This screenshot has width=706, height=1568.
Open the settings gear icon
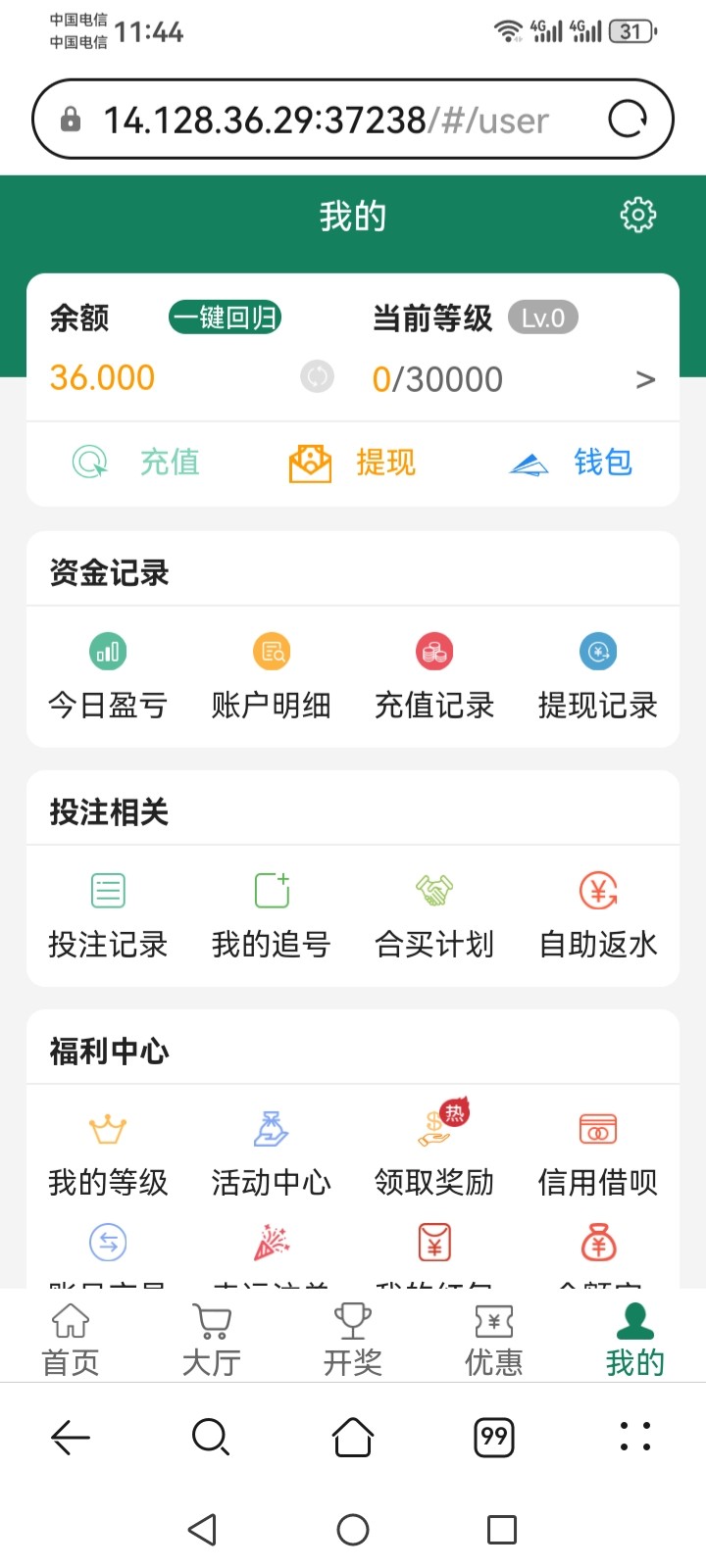(x=638, y=215)
